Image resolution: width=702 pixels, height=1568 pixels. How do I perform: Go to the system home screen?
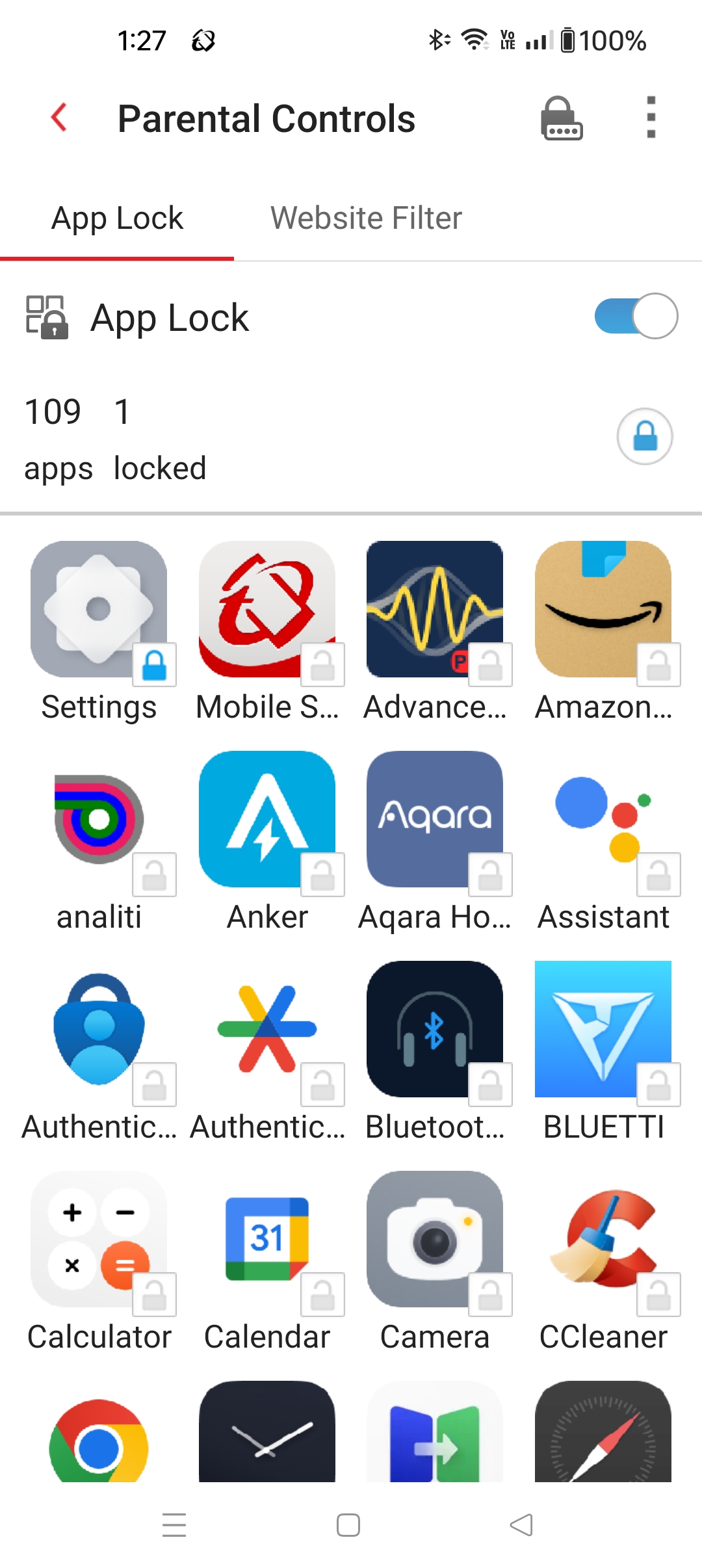pyautogui.click(x=348, y=1525)
